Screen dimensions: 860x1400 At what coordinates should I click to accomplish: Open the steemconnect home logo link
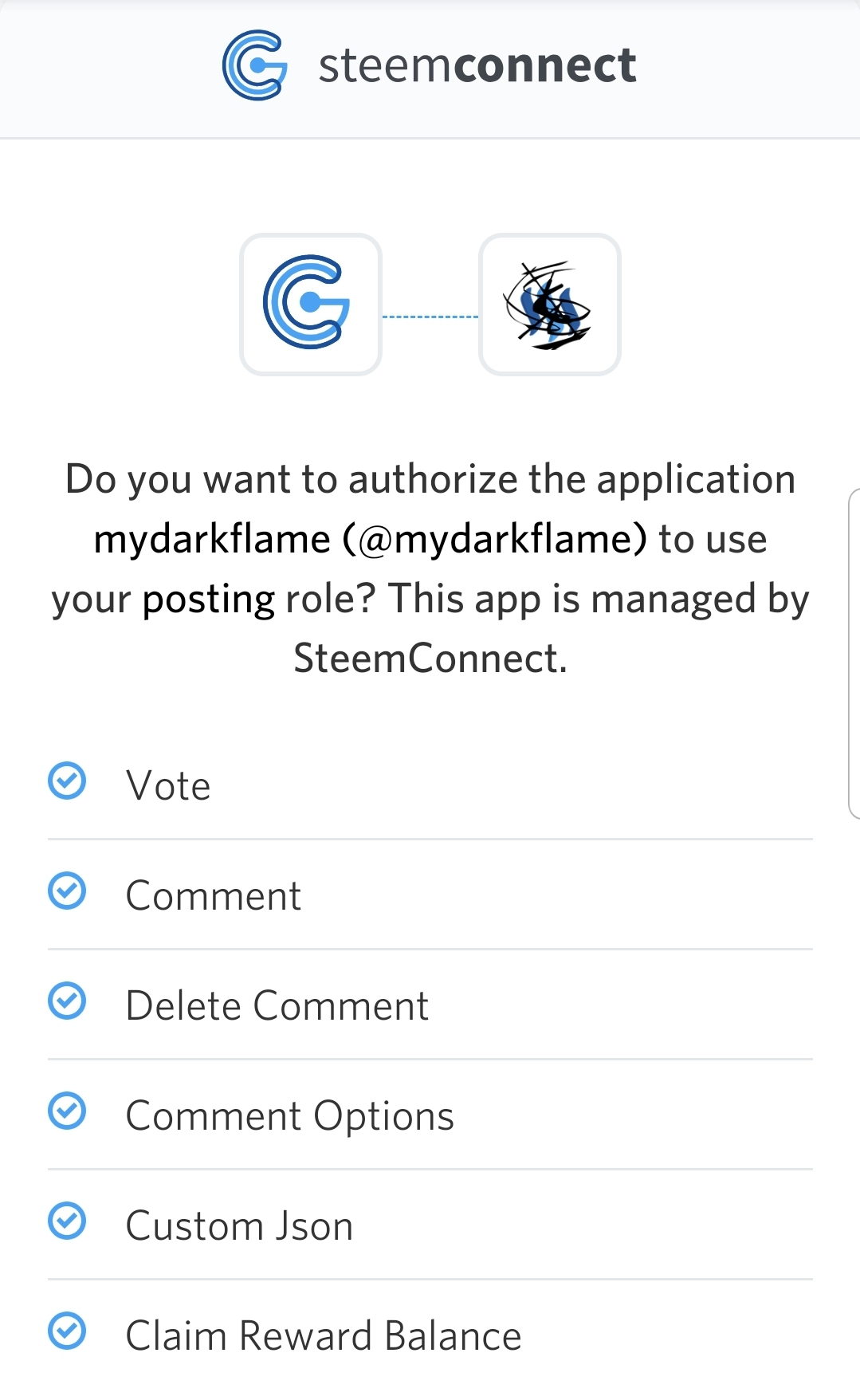pos(429,65)
